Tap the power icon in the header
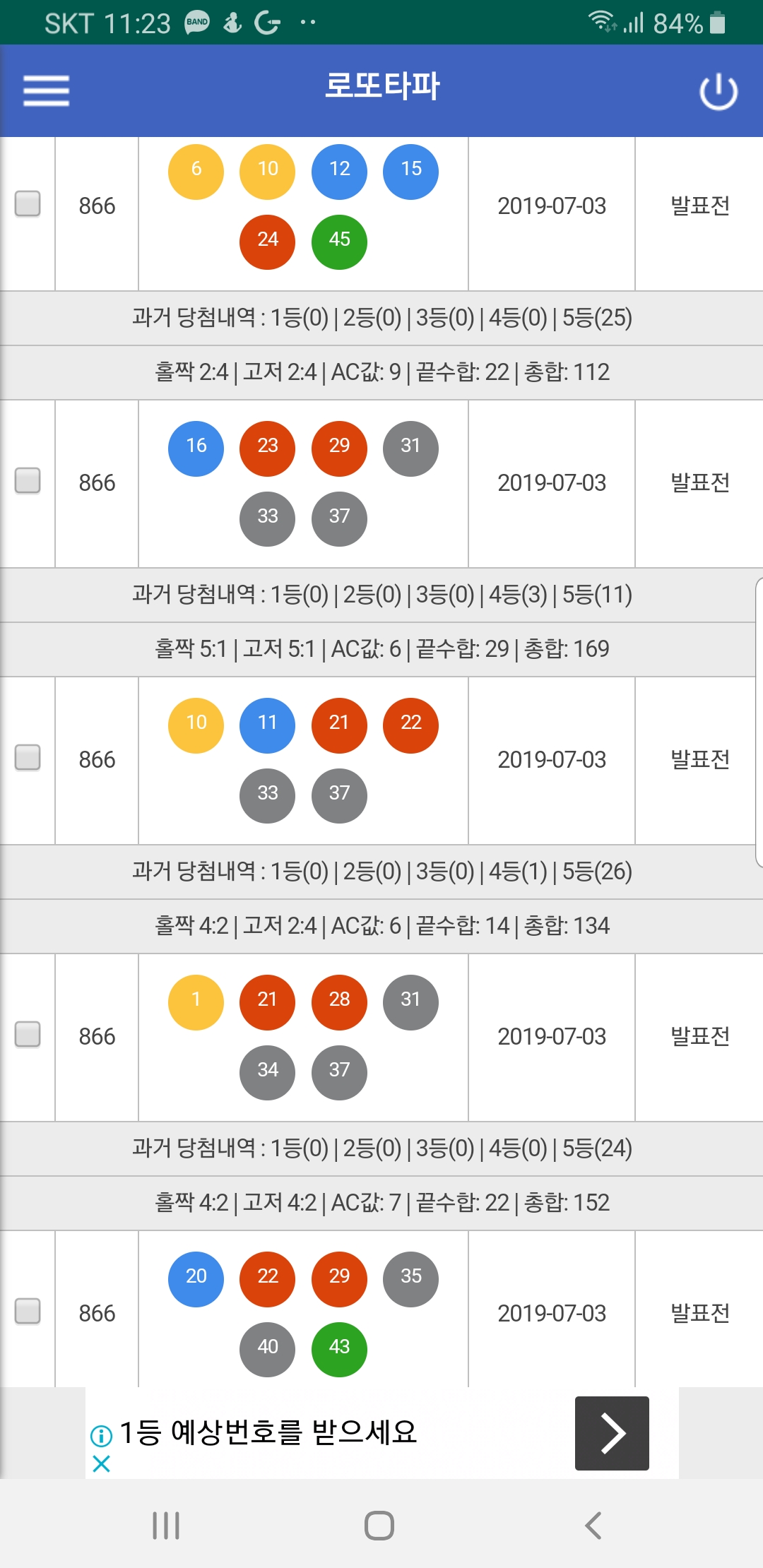The height and width of the screenshot is (1568, 763). [718, 91]
